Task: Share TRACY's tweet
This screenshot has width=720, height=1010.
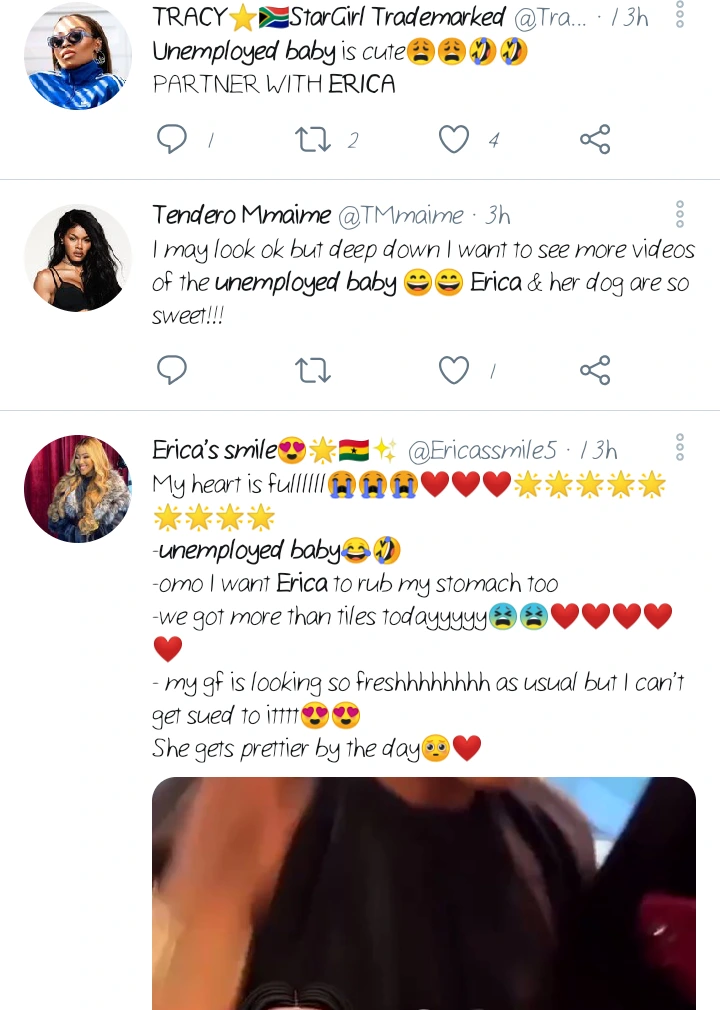Action: click(595, 139)
